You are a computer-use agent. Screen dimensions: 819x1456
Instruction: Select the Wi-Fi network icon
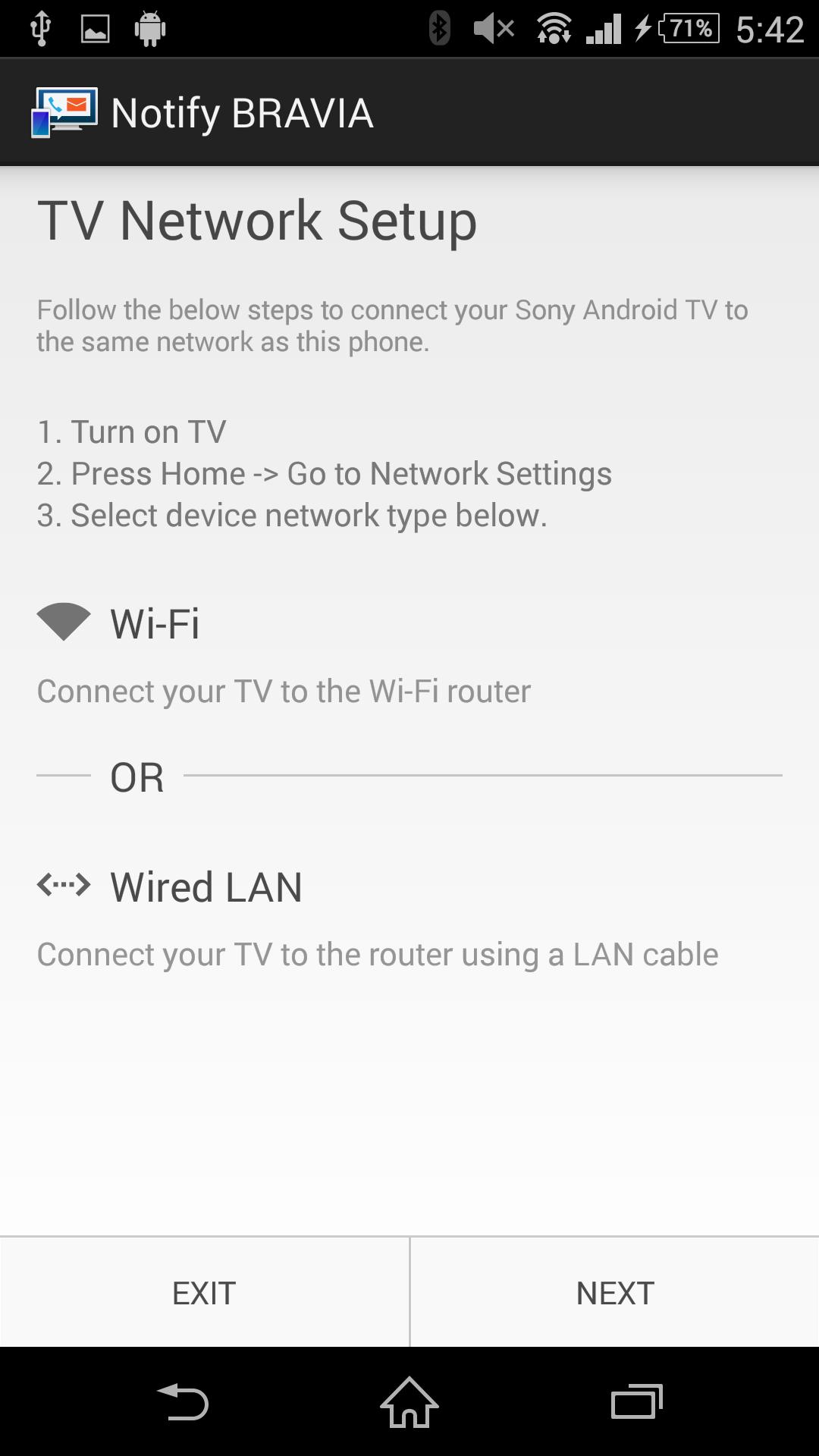[64, 622]
